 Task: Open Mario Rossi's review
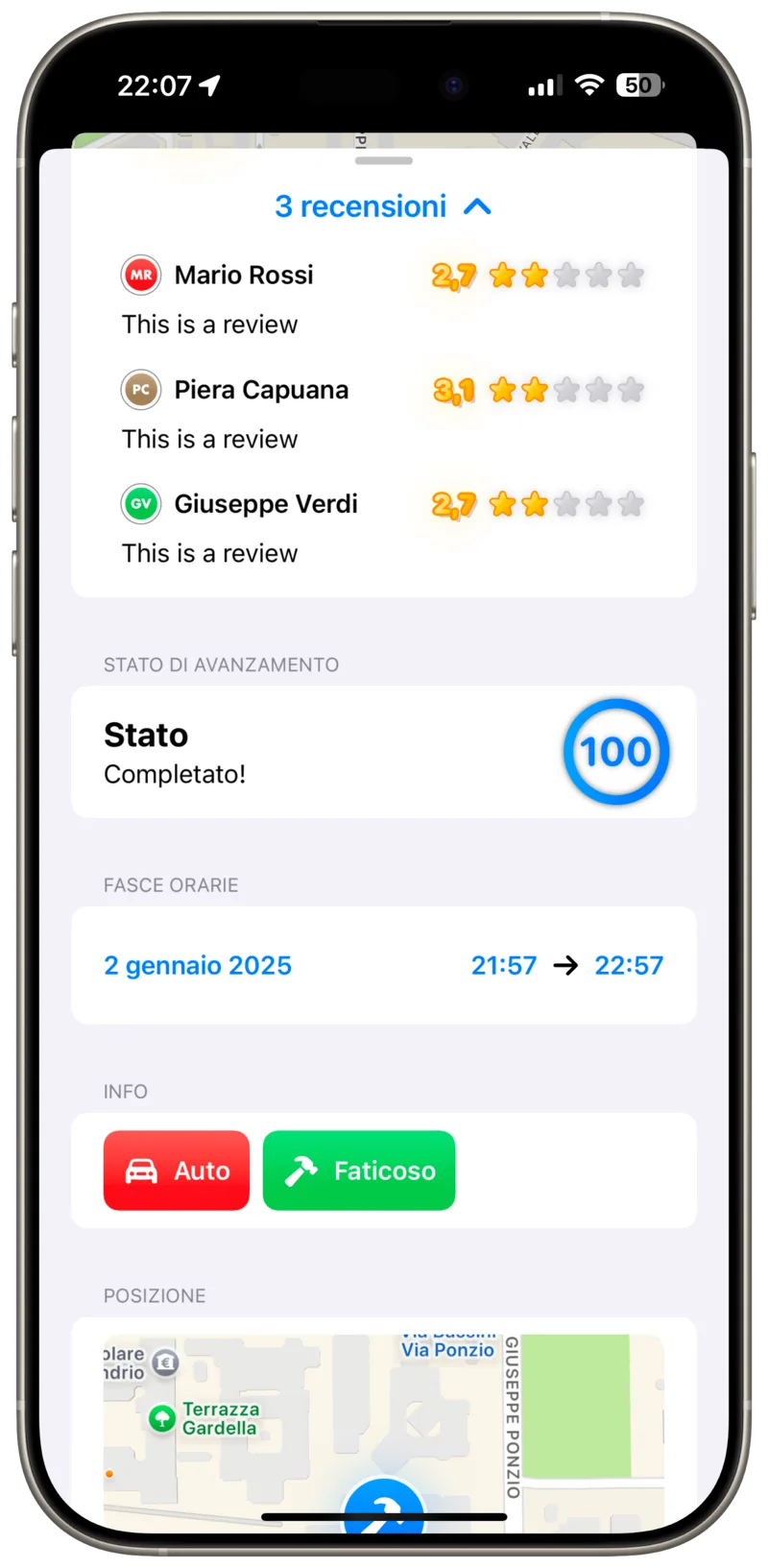coord(383,298)
